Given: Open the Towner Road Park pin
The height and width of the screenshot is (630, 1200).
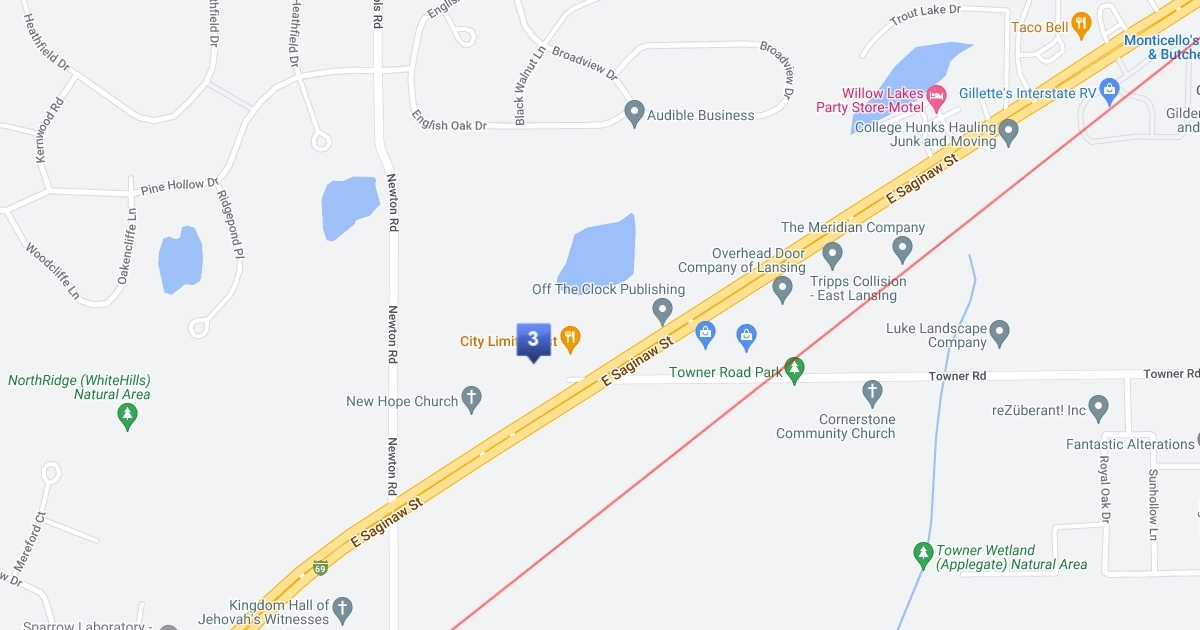Looking at the screenshot, I should pos(795,370).
